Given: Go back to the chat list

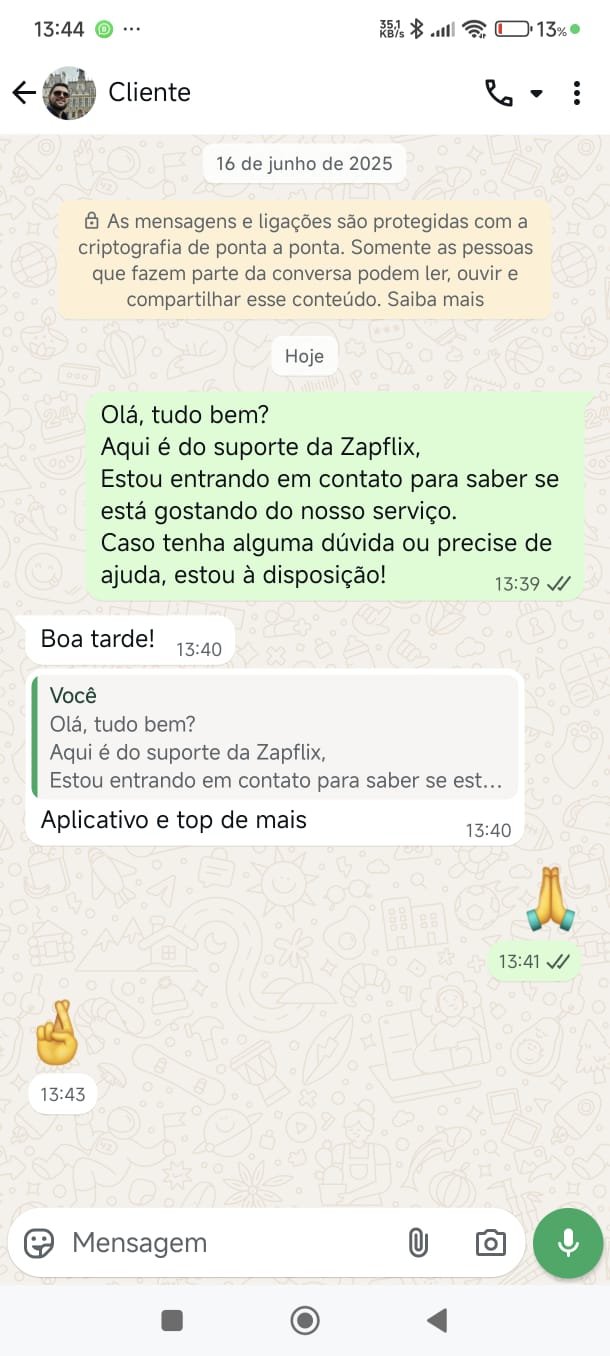Looking at the screenshot, I should point(23,93).
